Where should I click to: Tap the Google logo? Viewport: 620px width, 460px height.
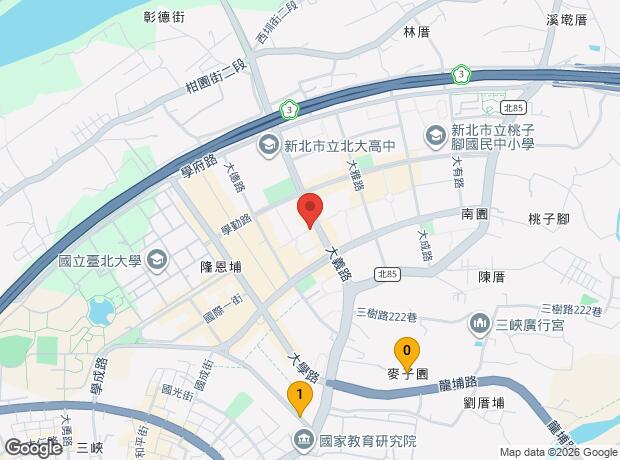coord(33,447)
